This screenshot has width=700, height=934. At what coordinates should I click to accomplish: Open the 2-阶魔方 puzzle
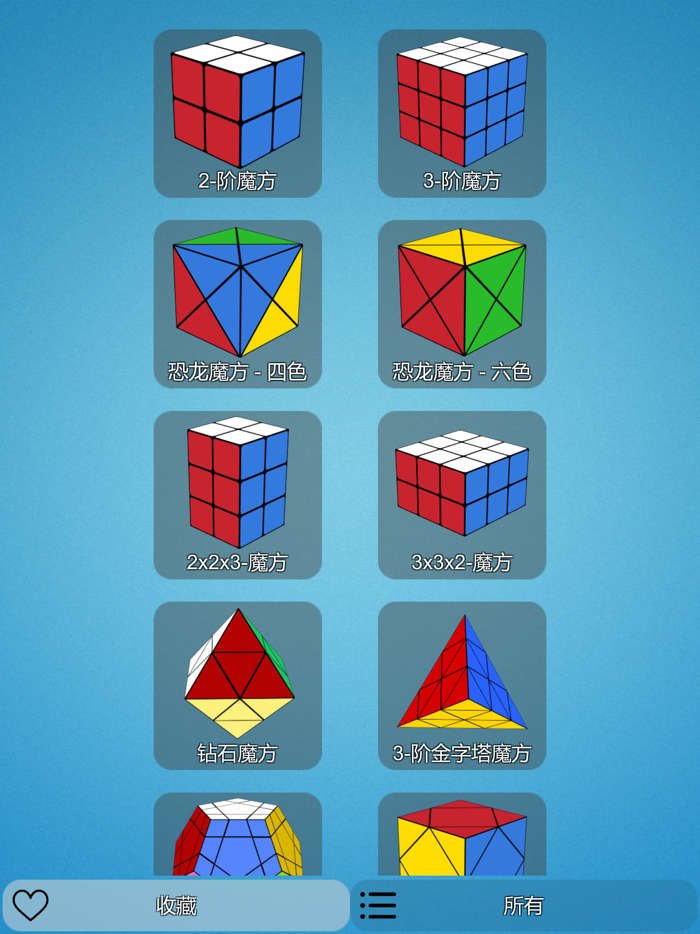pos(237,113)
